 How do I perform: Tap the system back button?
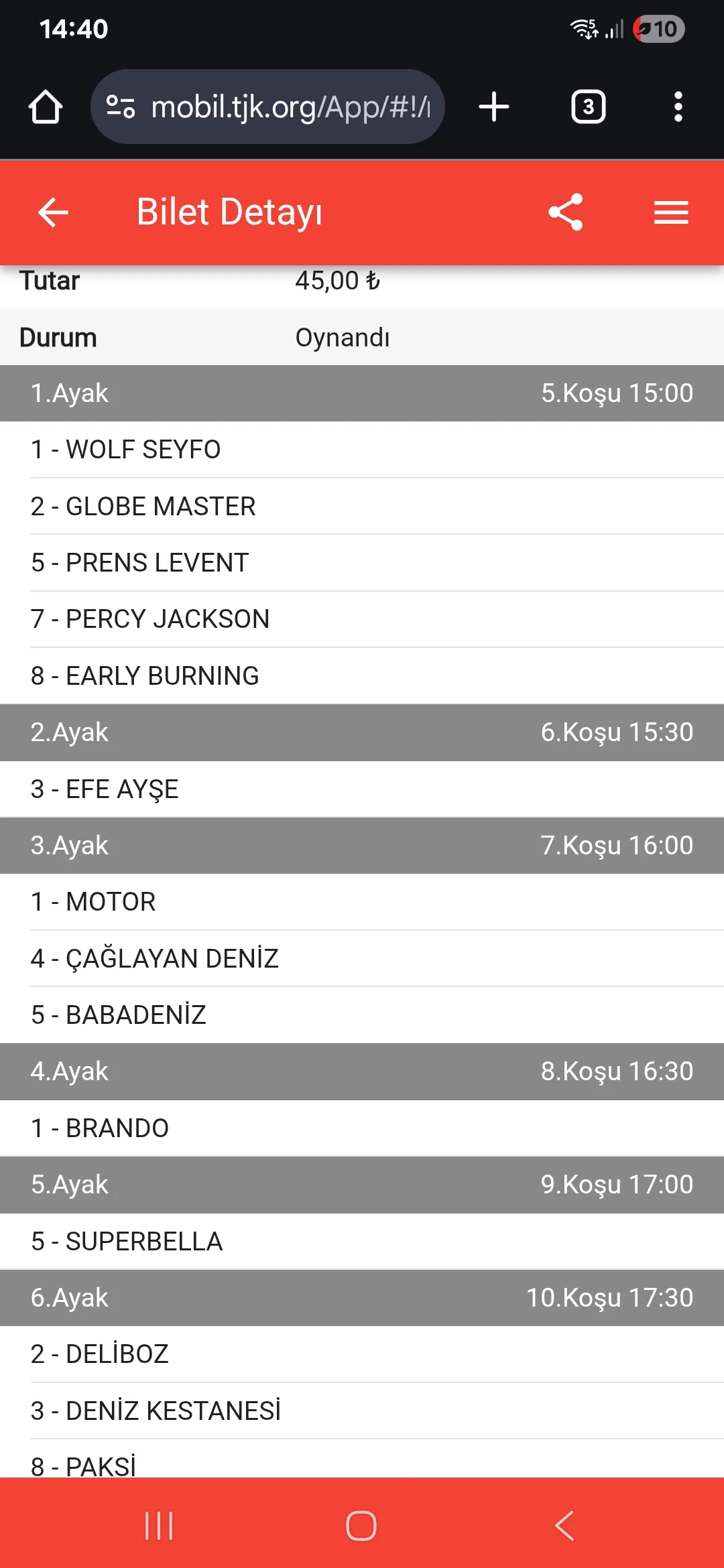564,1526
